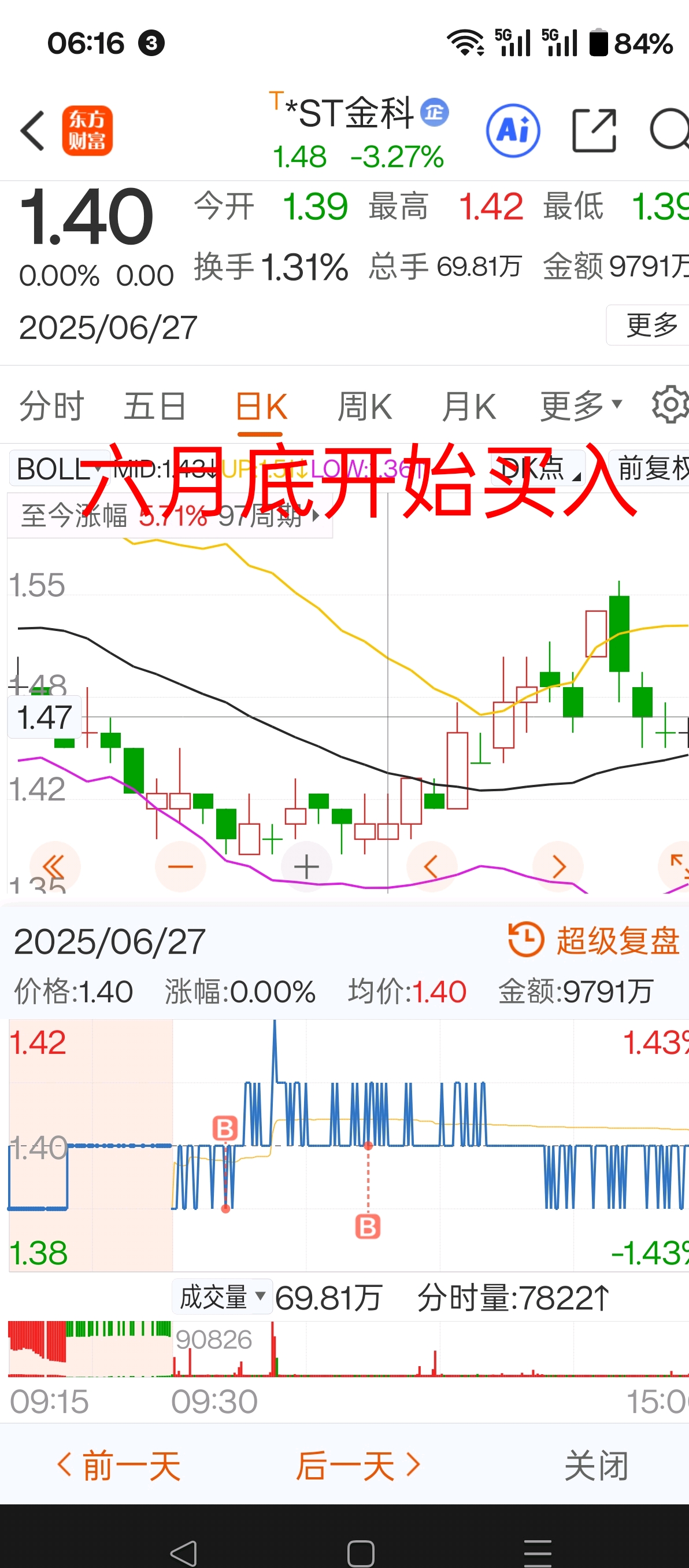Switch to the 周K tab

tap(365, 406)
